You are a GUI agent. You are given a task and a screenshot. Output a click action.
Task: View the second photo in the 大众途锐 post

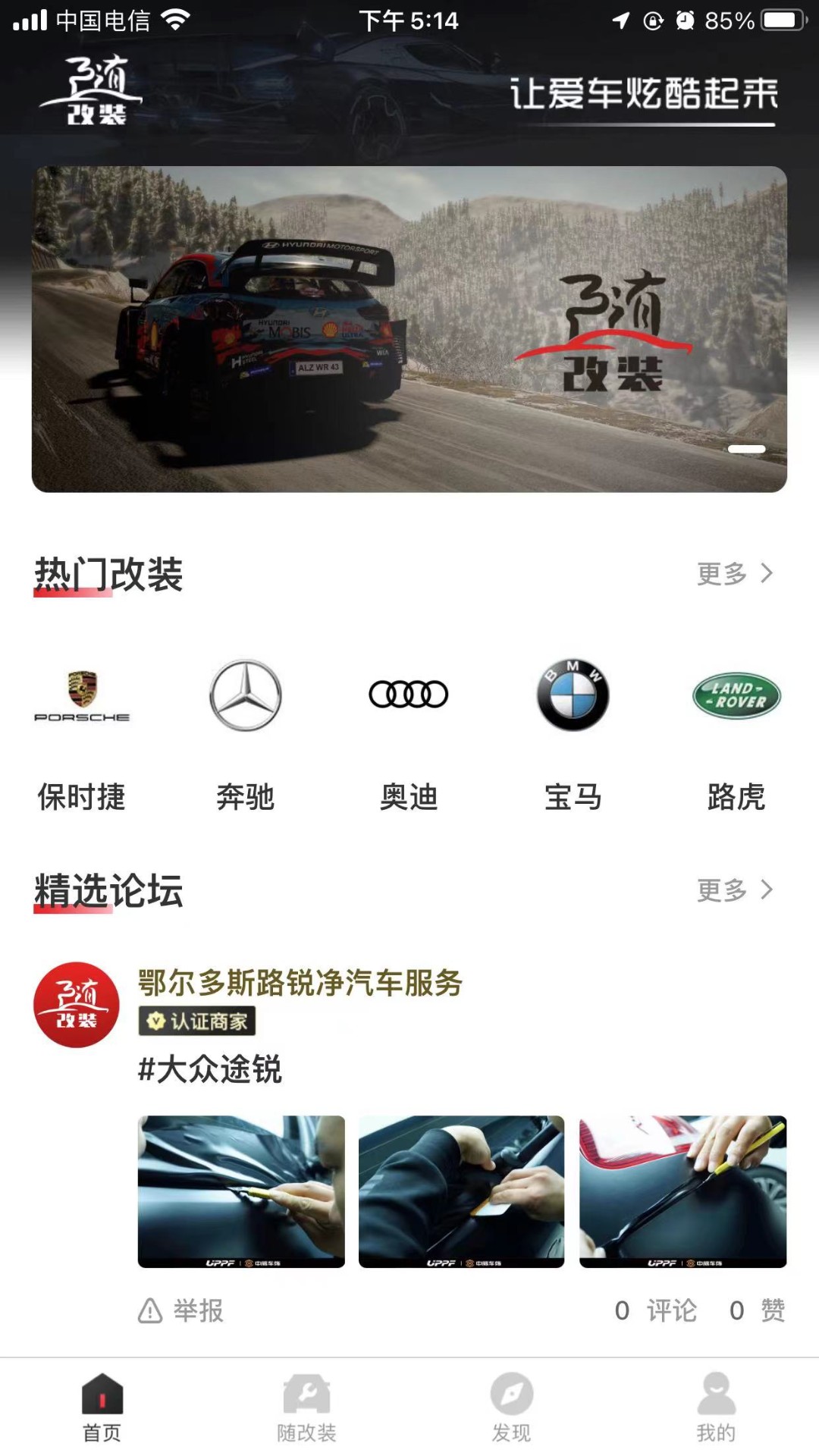tap(461, 1191)
